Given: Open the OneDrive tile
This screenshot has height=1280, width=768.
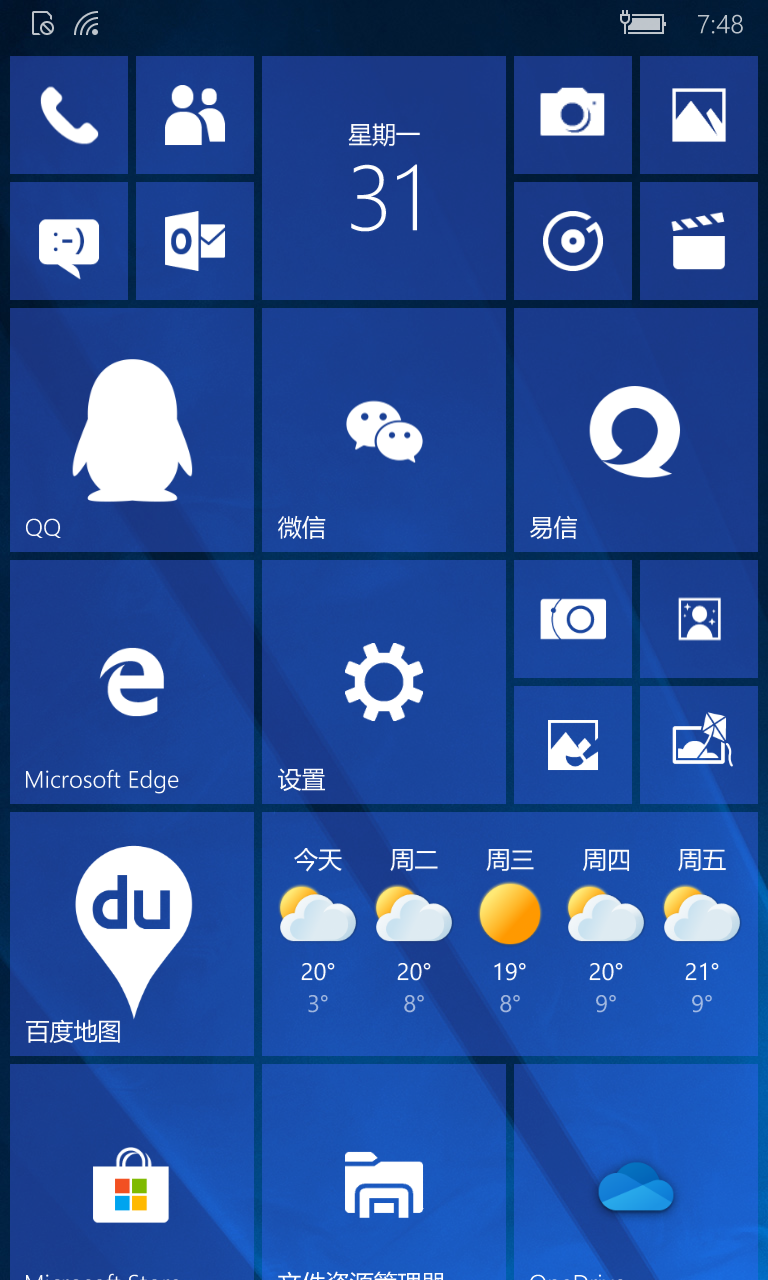Looking at the screenshot, I should pos(636,1172).
